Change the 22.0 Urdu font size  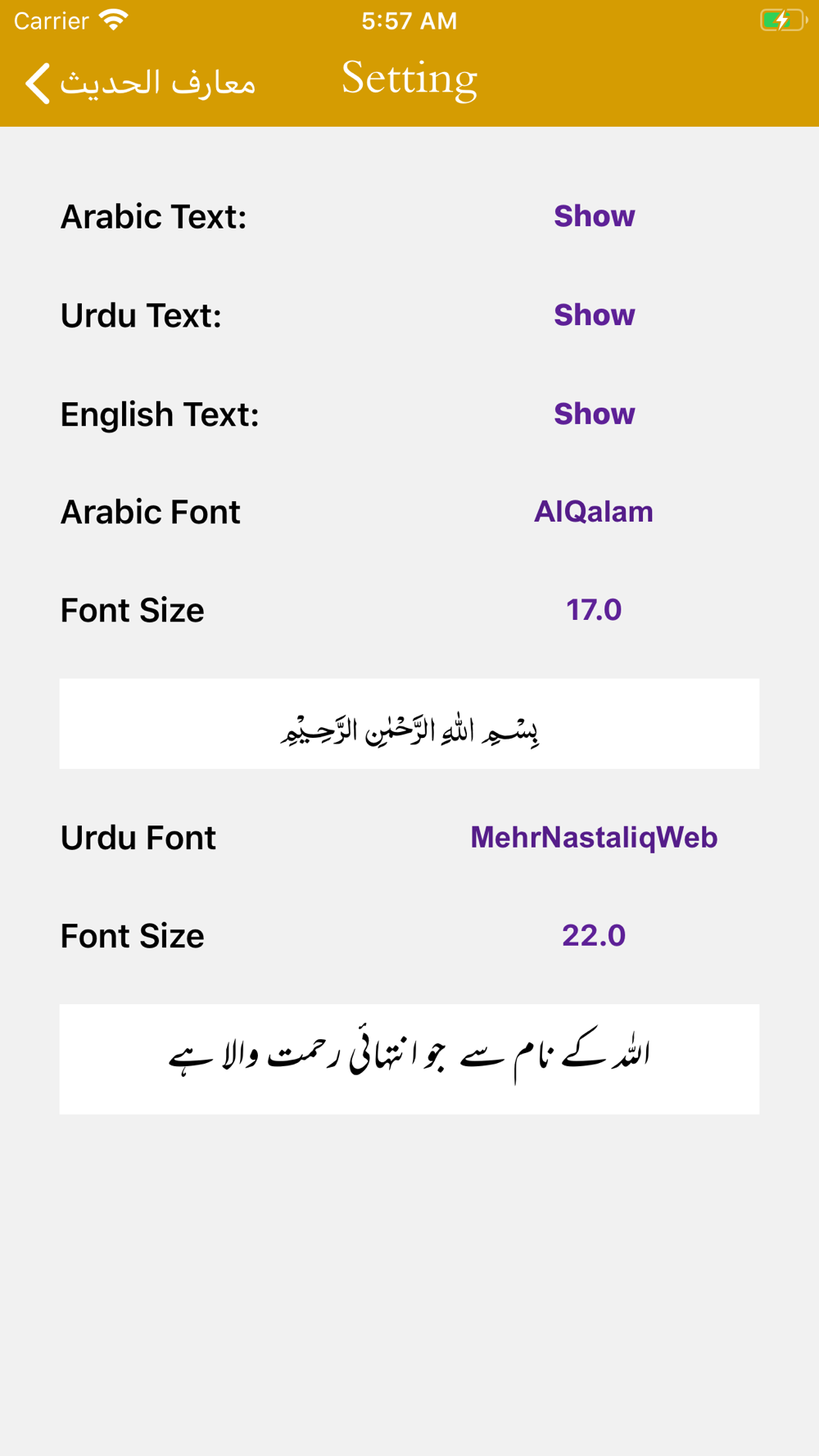click(x=594, y=936)
